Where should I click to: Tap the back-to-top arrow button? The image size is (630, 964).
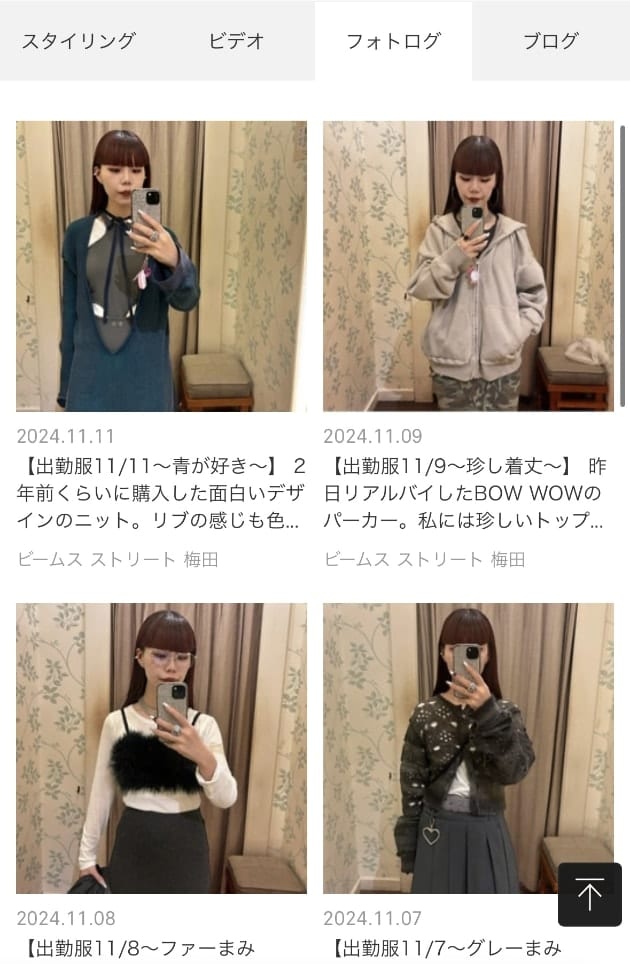tap(589, 894)
